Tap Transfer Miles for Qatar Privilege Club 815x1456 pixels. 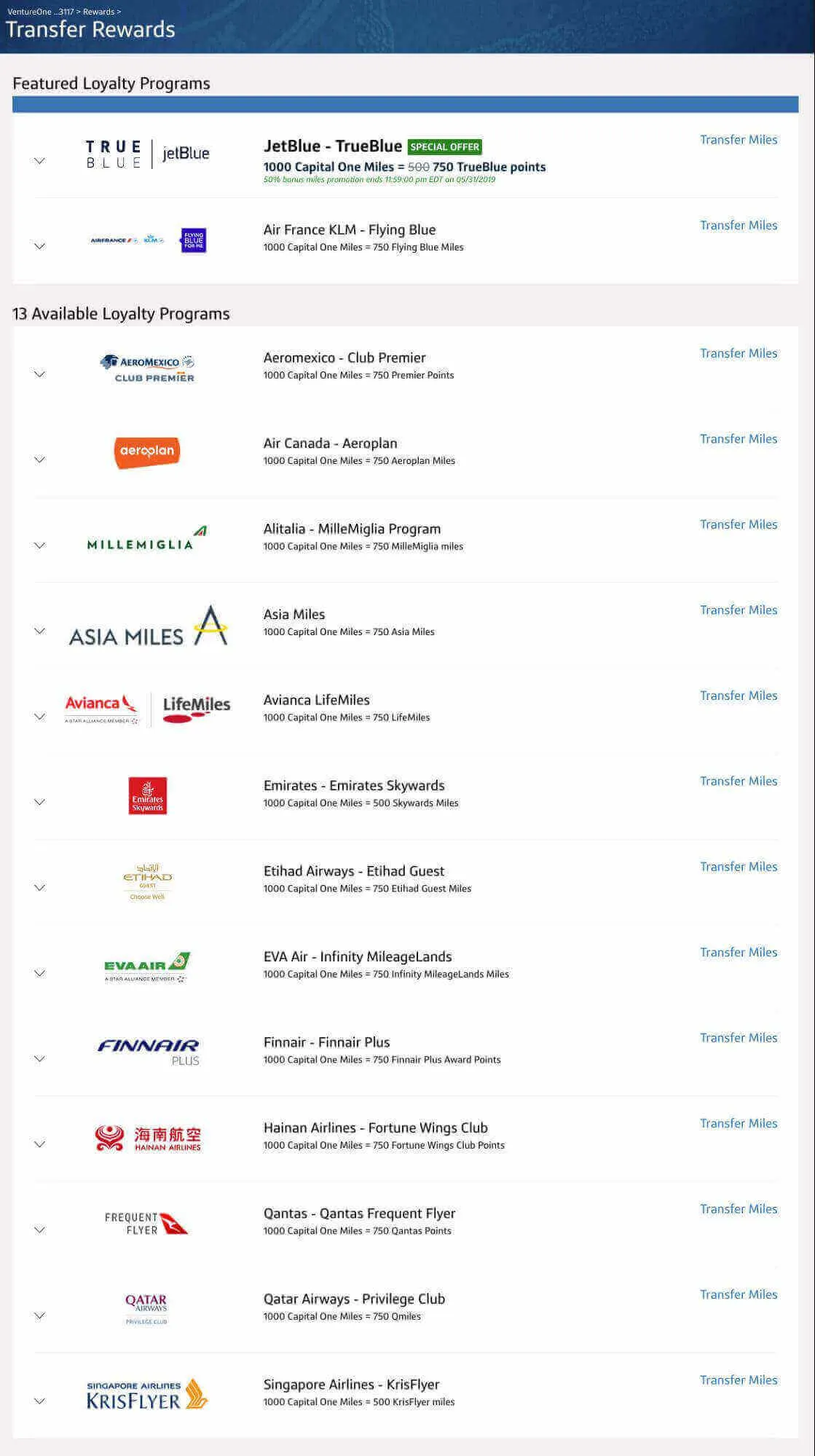(739, 1295)
